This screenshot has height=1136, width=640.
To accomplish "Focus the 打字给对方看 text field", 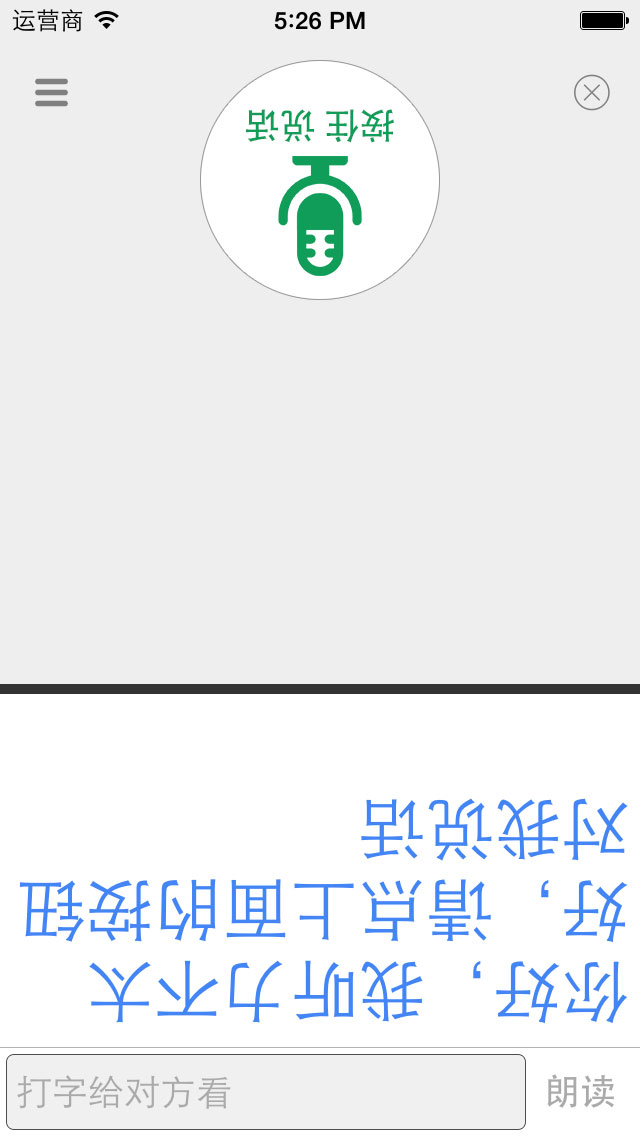I will pyautogui.click(x=266, y=1092).
